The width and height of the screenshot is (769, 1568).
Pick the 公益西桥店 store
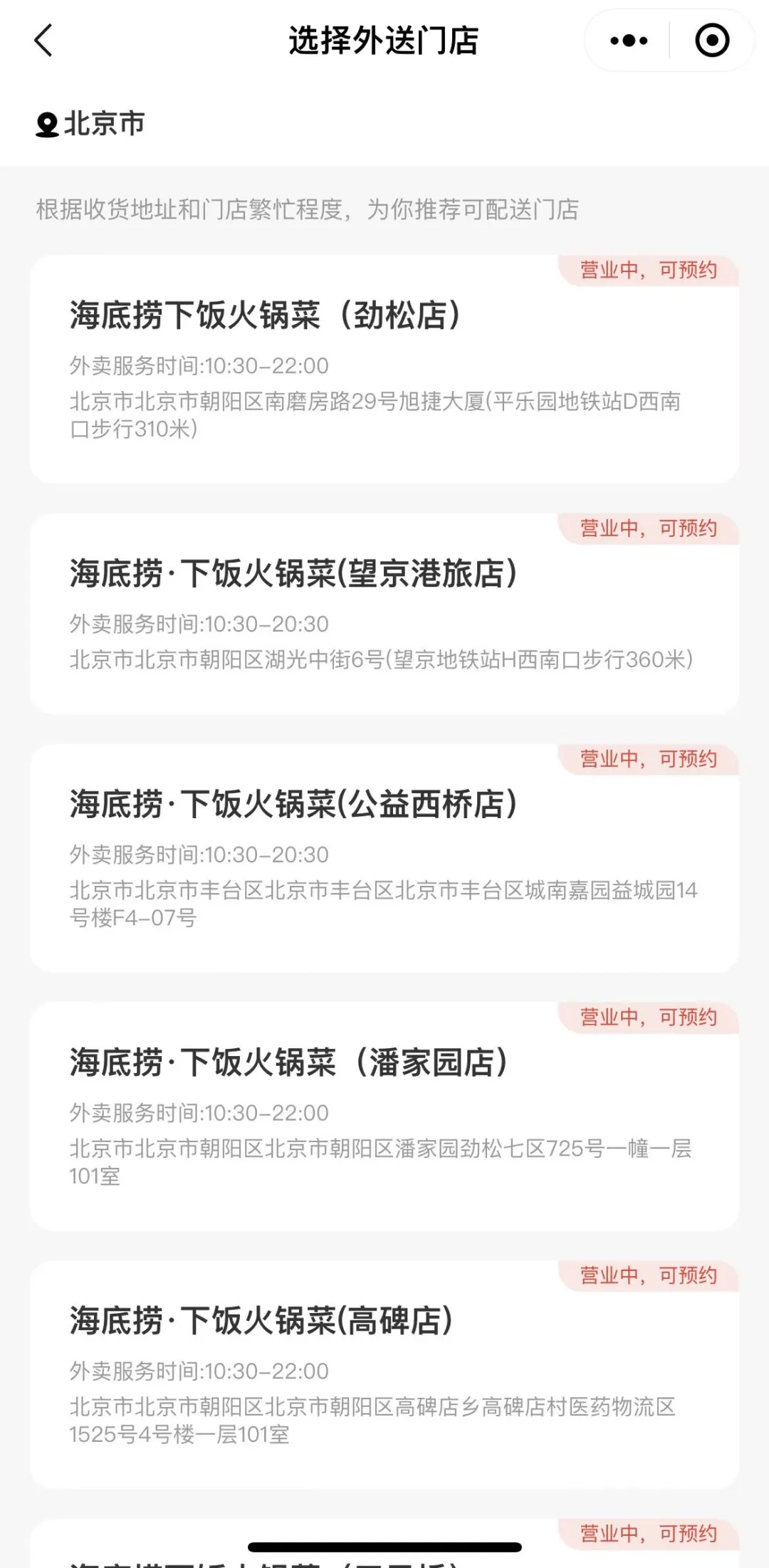(384, 859)
